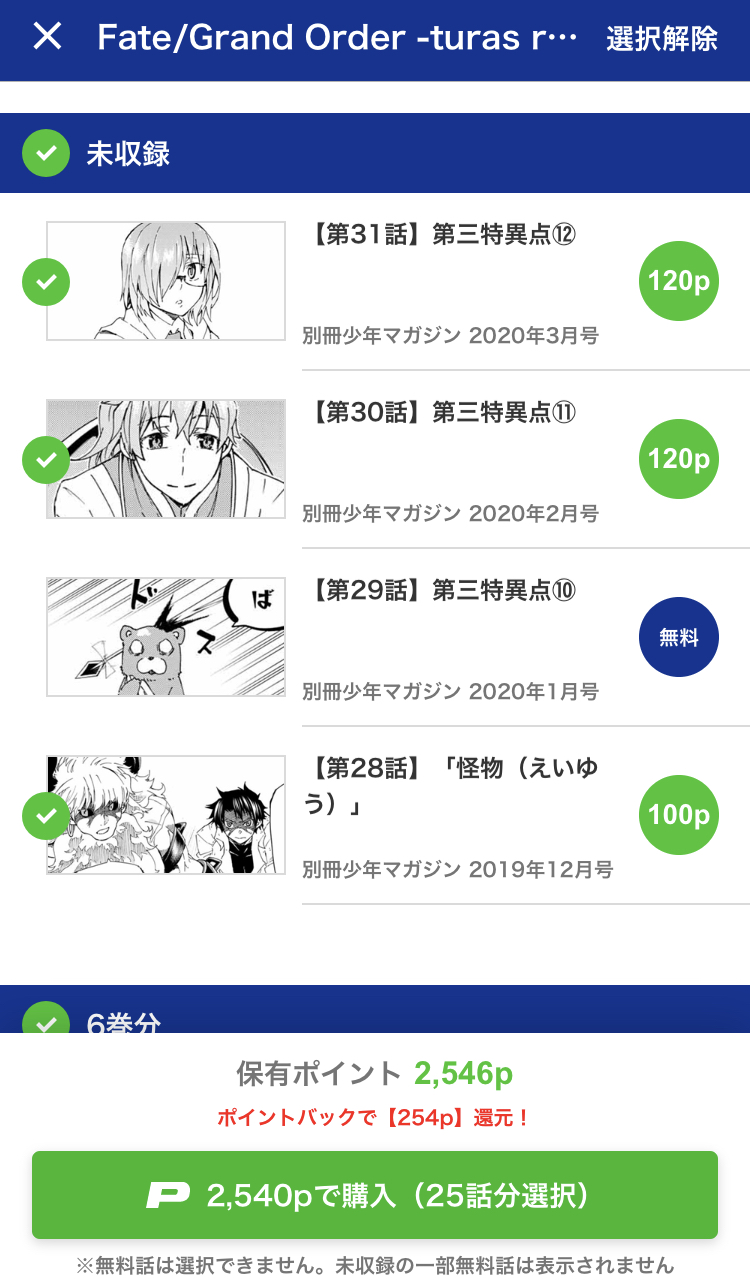Tap the 無料 badge for 第29話
This screenshot has width=750, height=1287.
[x=678, y=638]
